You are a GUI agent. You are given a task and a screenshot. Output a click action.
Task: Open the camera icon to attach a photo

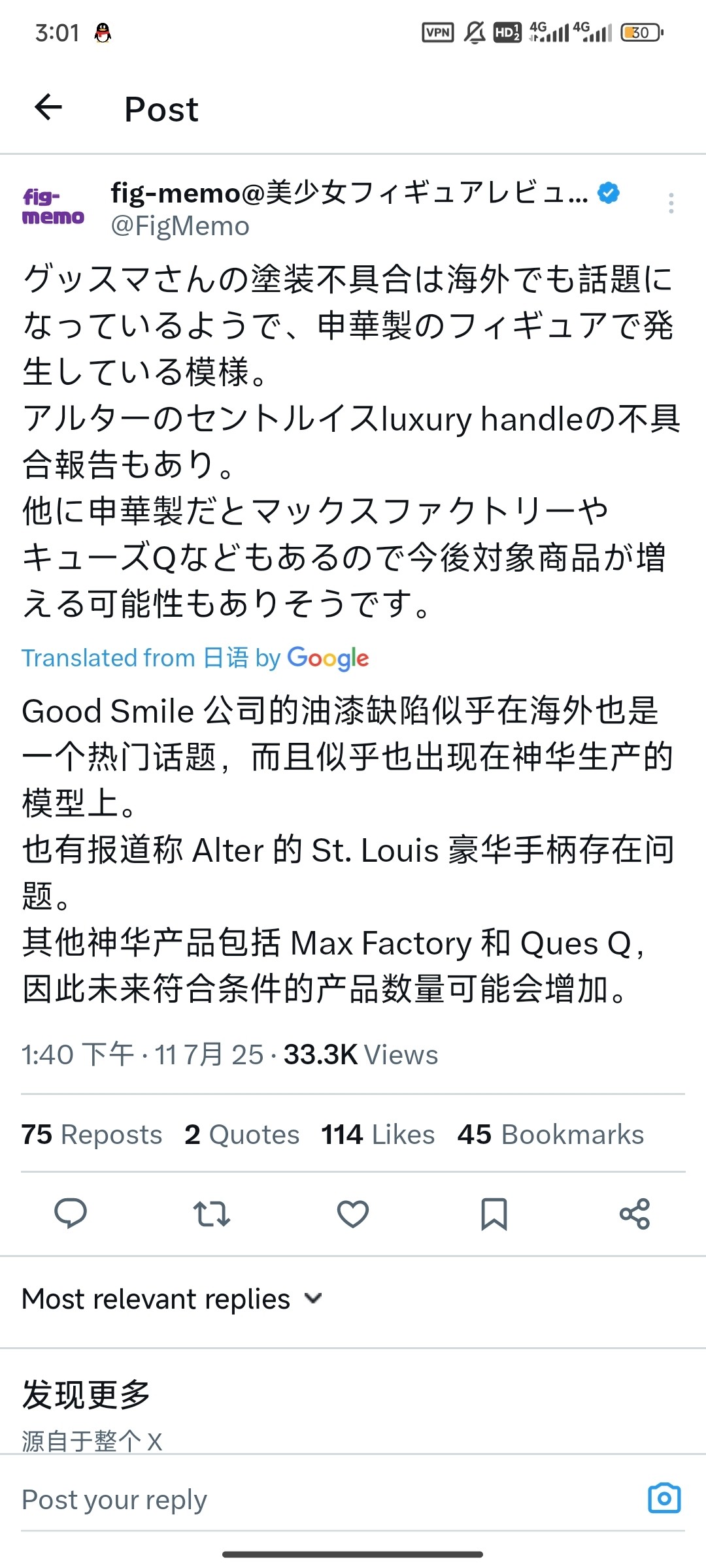point(664,1498)
